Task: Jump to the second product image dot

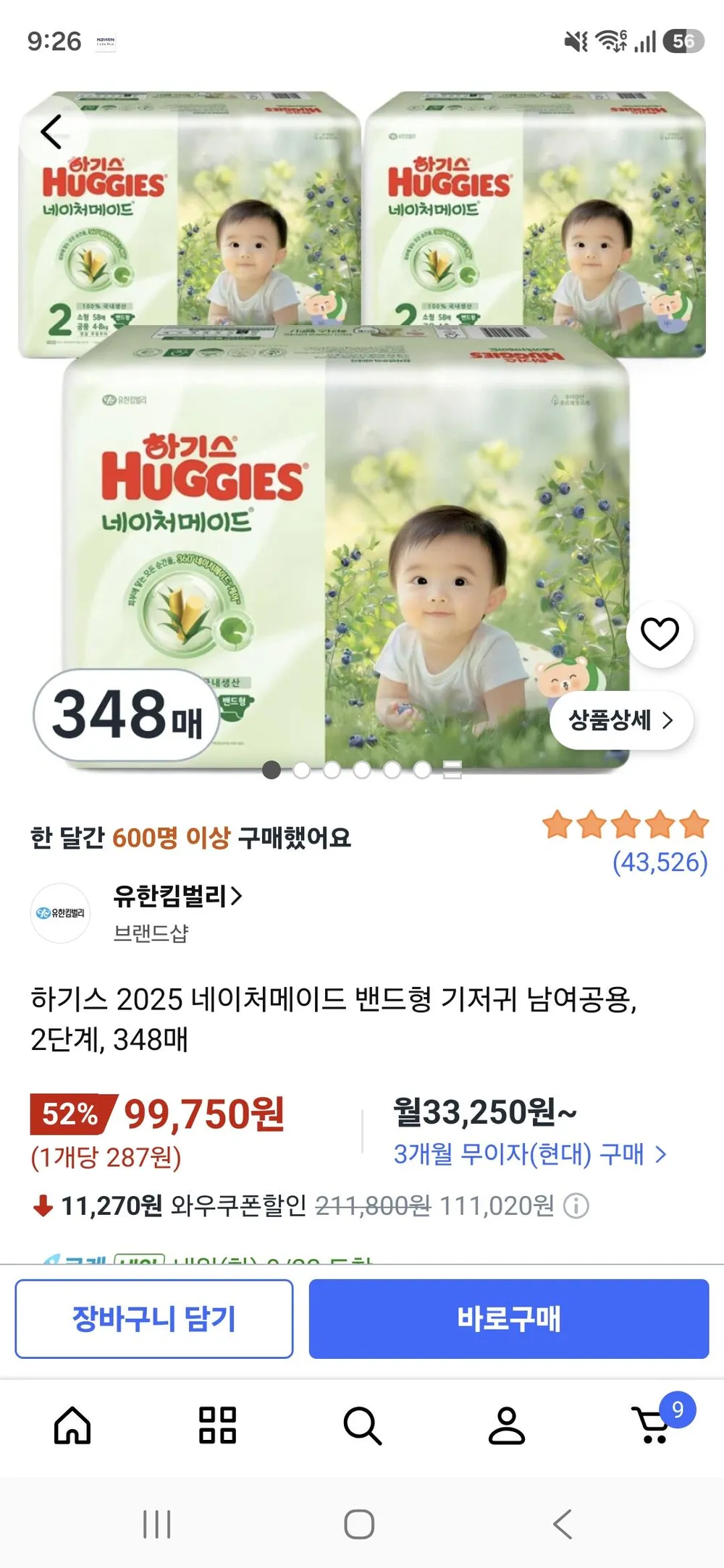Action: click(302, 770)
